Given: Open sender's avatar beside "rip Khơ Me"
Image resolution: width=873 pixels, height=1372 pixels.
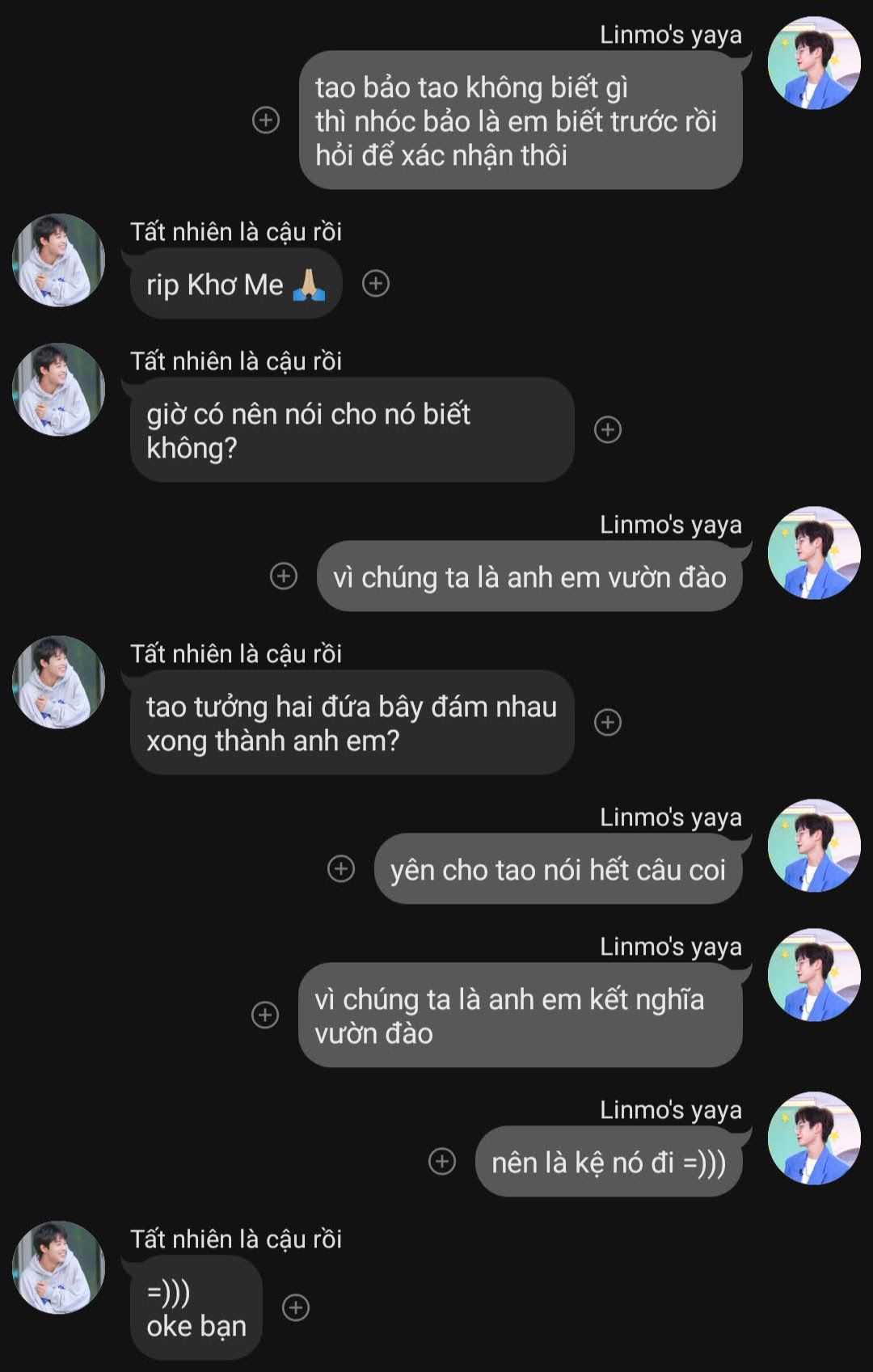Looking at the screenshot, I should 58,260.
